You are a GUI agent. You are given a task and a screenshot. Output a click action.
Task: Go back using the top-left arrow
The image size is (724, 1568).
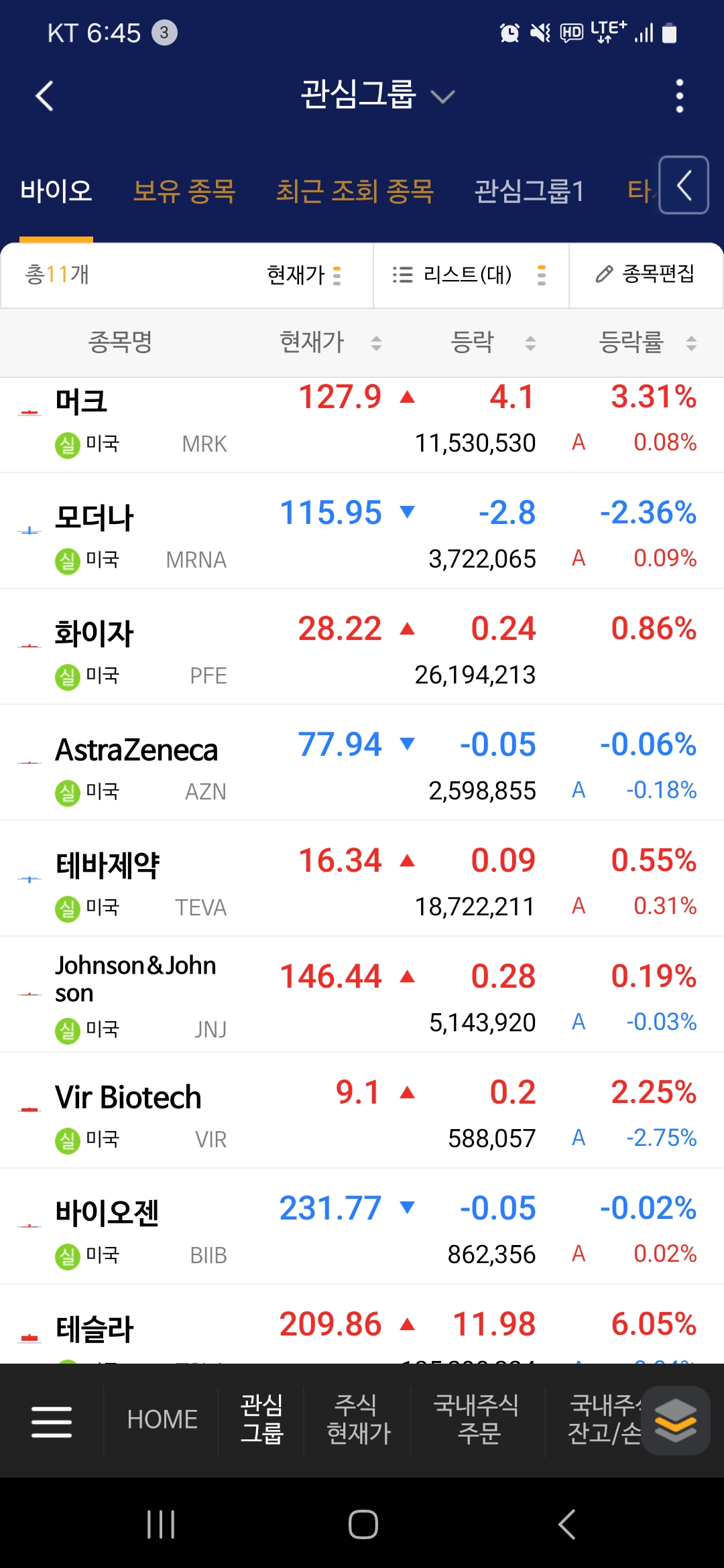click(44, 96)
